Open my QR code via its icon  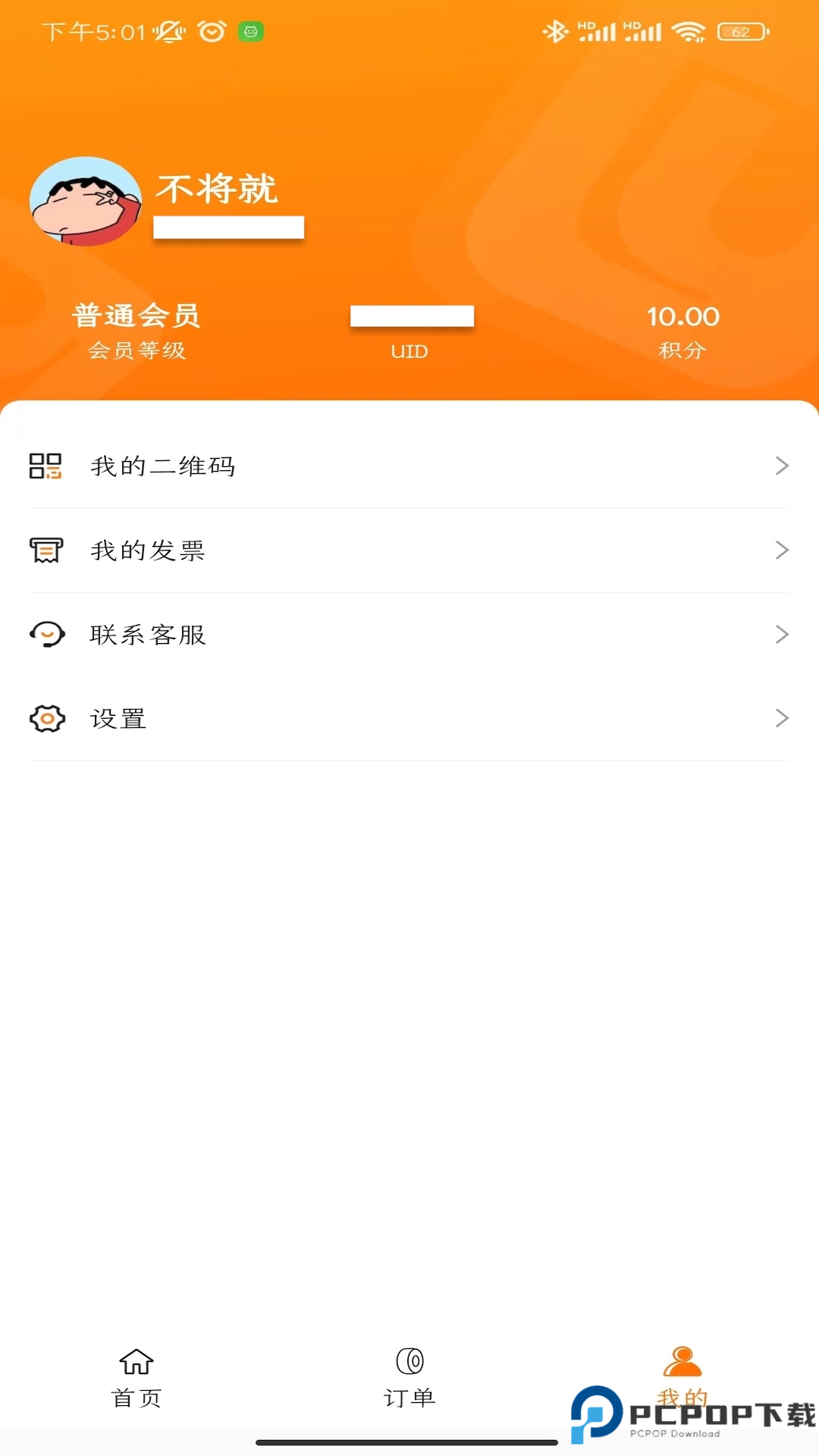point(46,466)
